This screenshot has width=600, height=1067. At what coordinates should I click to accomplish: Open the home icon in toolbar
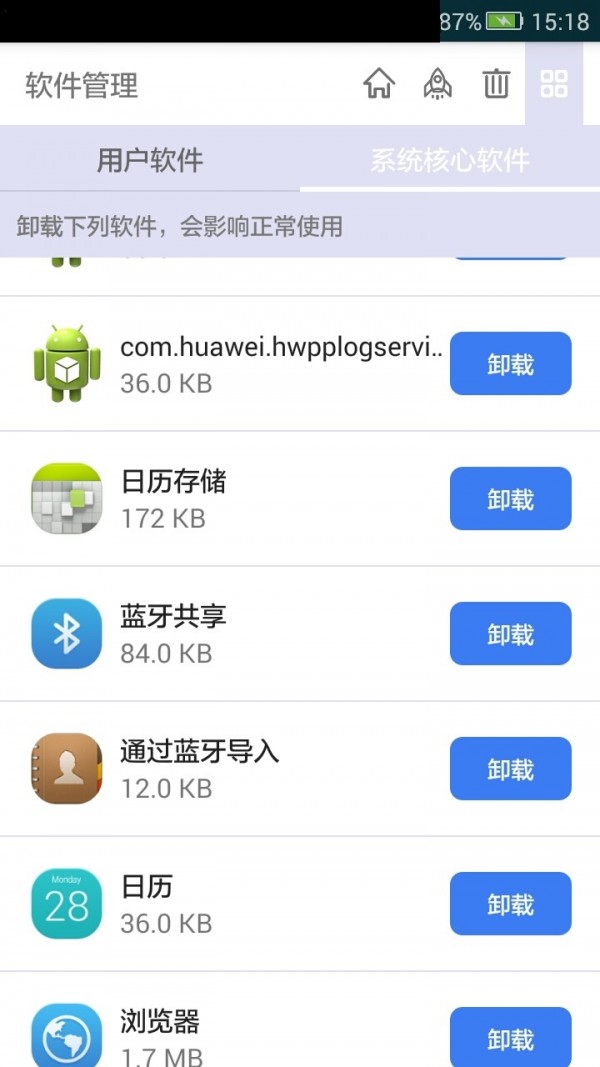(x=378, y=84)
